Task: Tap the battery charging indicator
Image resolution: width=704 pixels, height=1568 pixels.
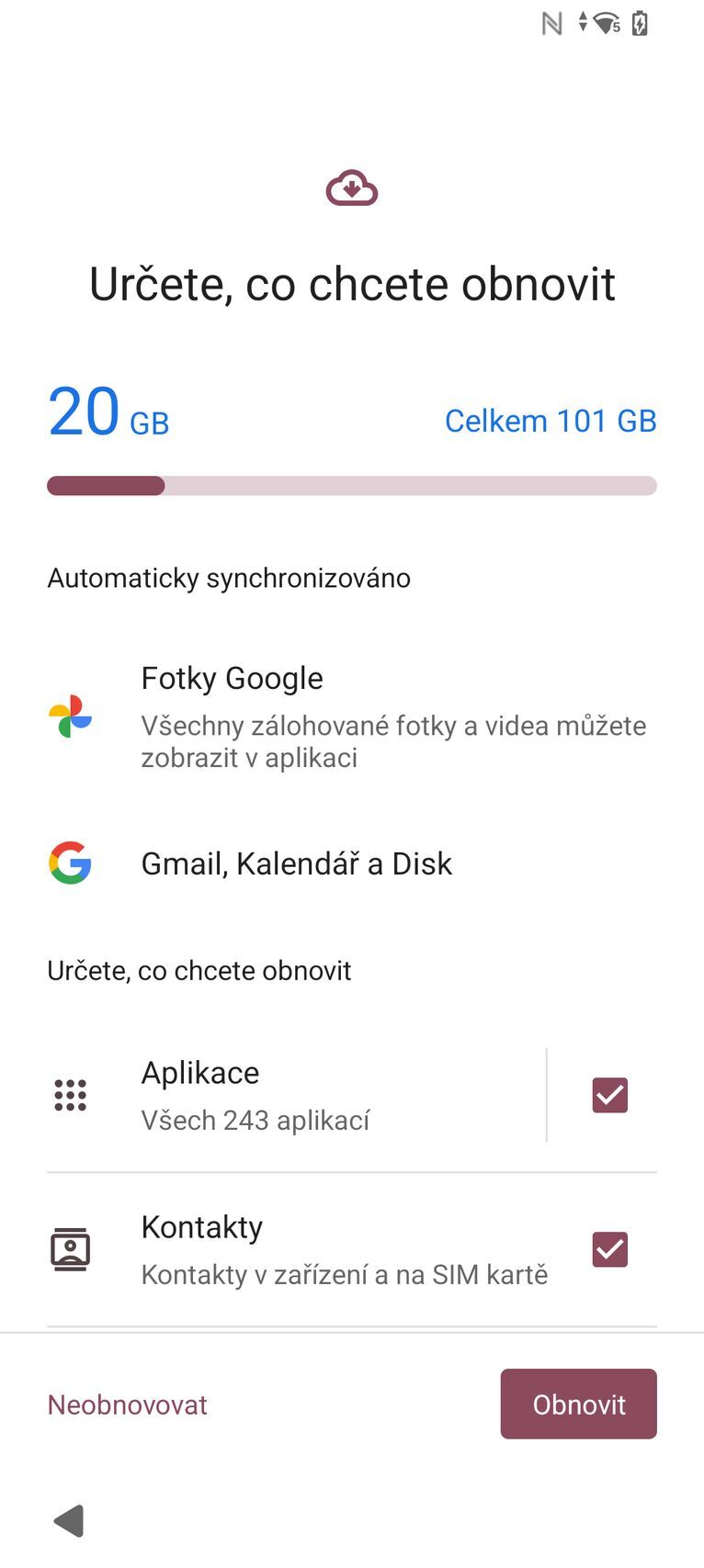Action: click(639, 23)
